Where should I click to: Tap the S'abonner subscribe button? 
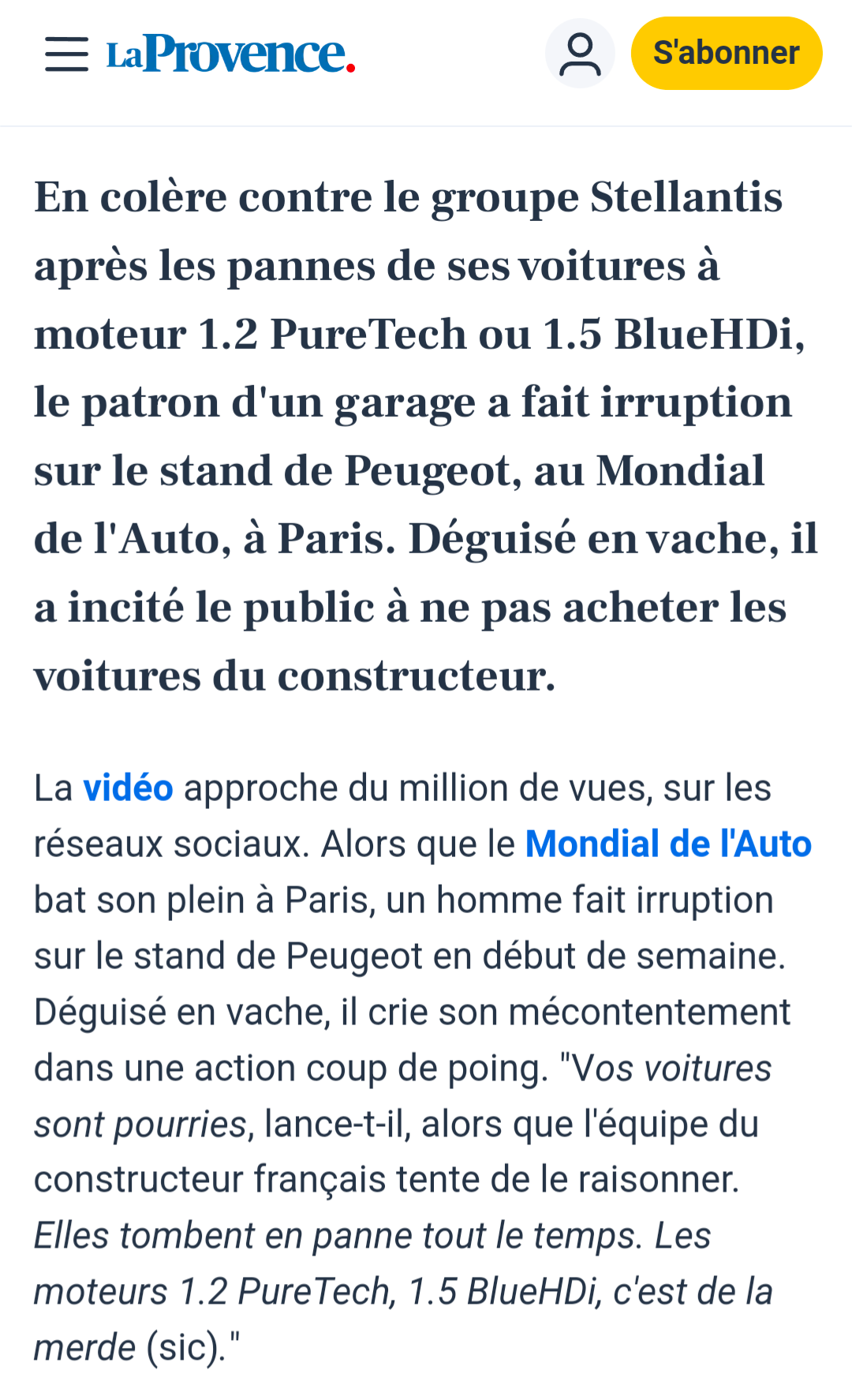click(727, 54)
